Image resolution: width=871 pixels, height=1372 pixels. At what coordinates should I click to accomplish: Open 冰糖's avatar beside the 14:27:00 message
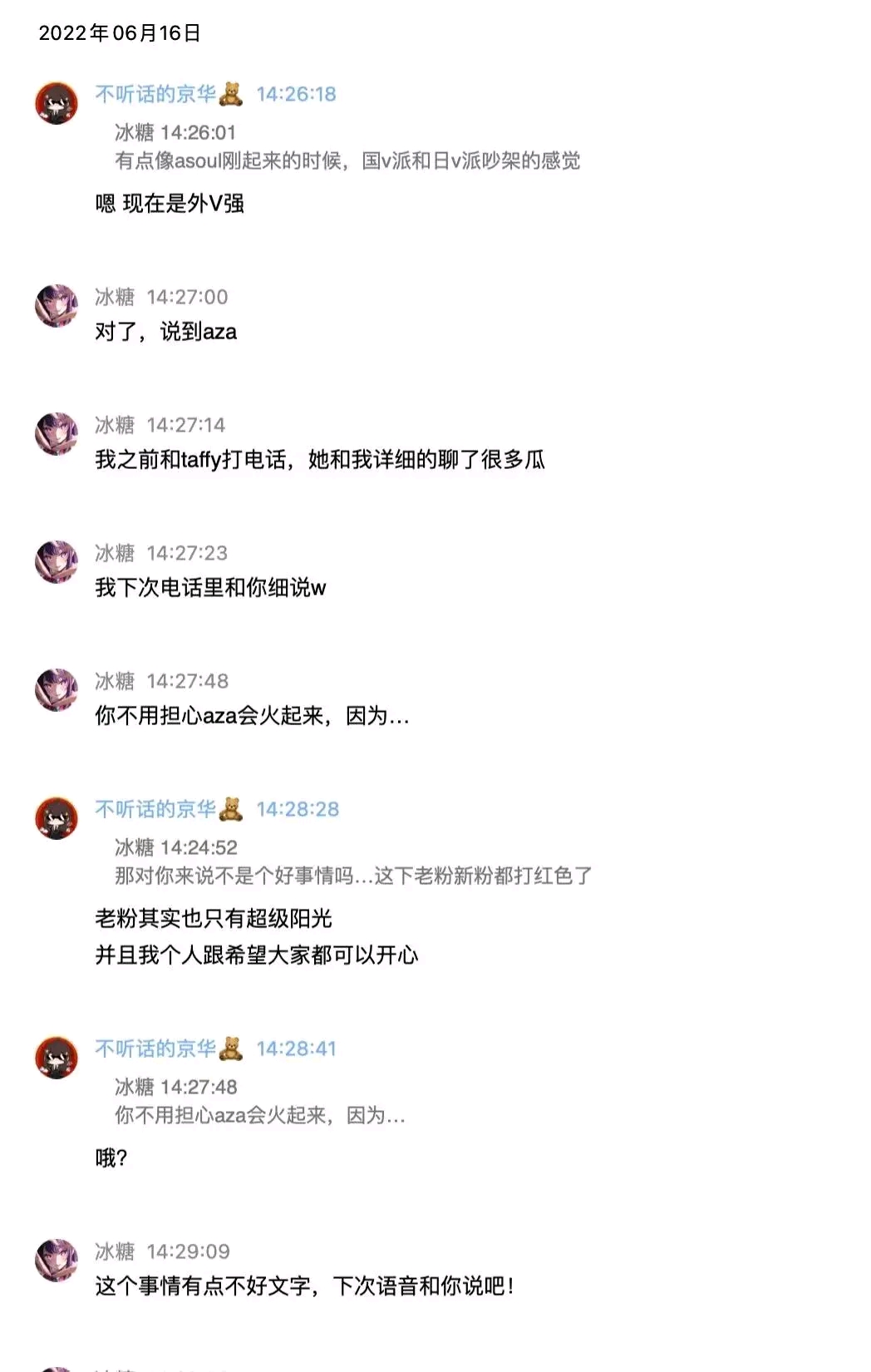click(56, 305)
